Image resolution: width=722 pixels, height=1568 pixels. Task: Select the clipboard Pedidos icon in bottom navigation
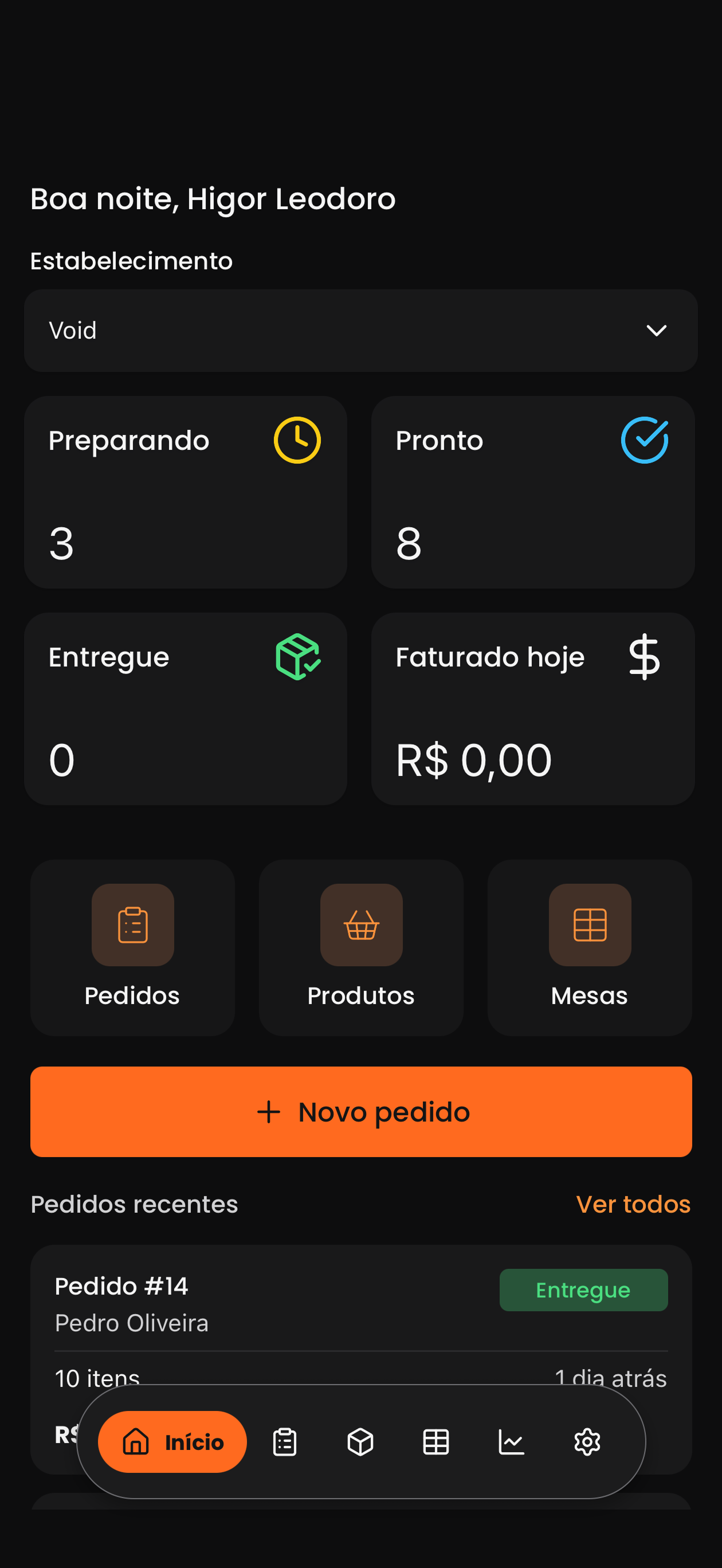(284, 1441)
